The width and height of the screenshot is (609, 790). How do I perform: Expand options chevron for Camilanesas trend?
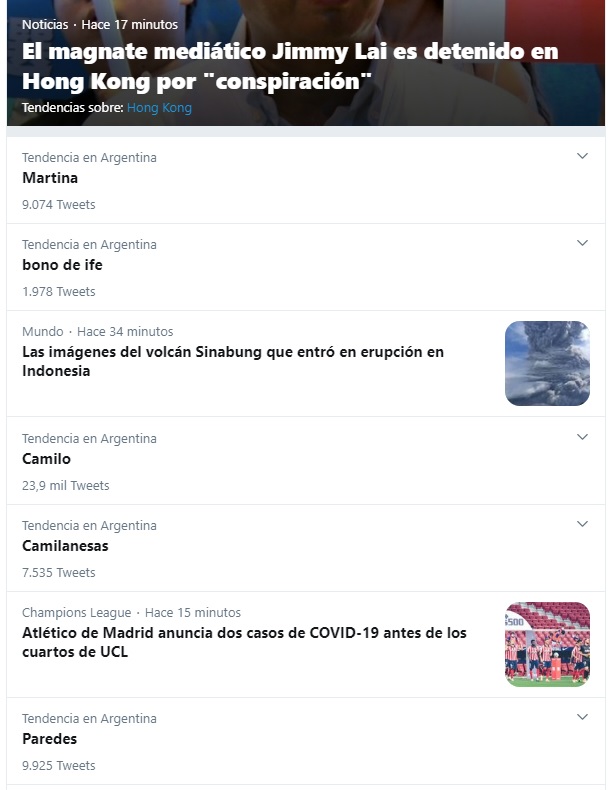583,524
